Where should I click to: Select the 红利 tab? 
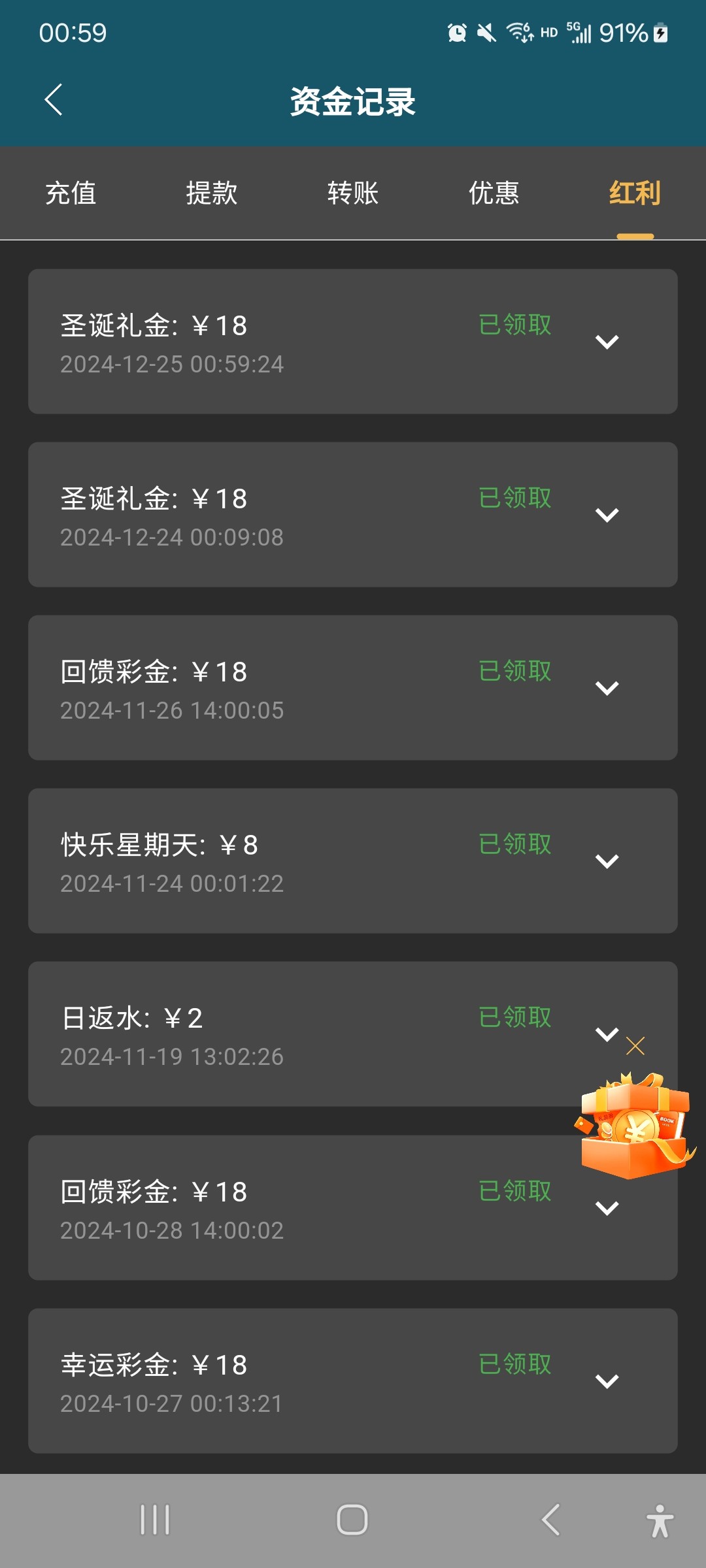point(634,193)
